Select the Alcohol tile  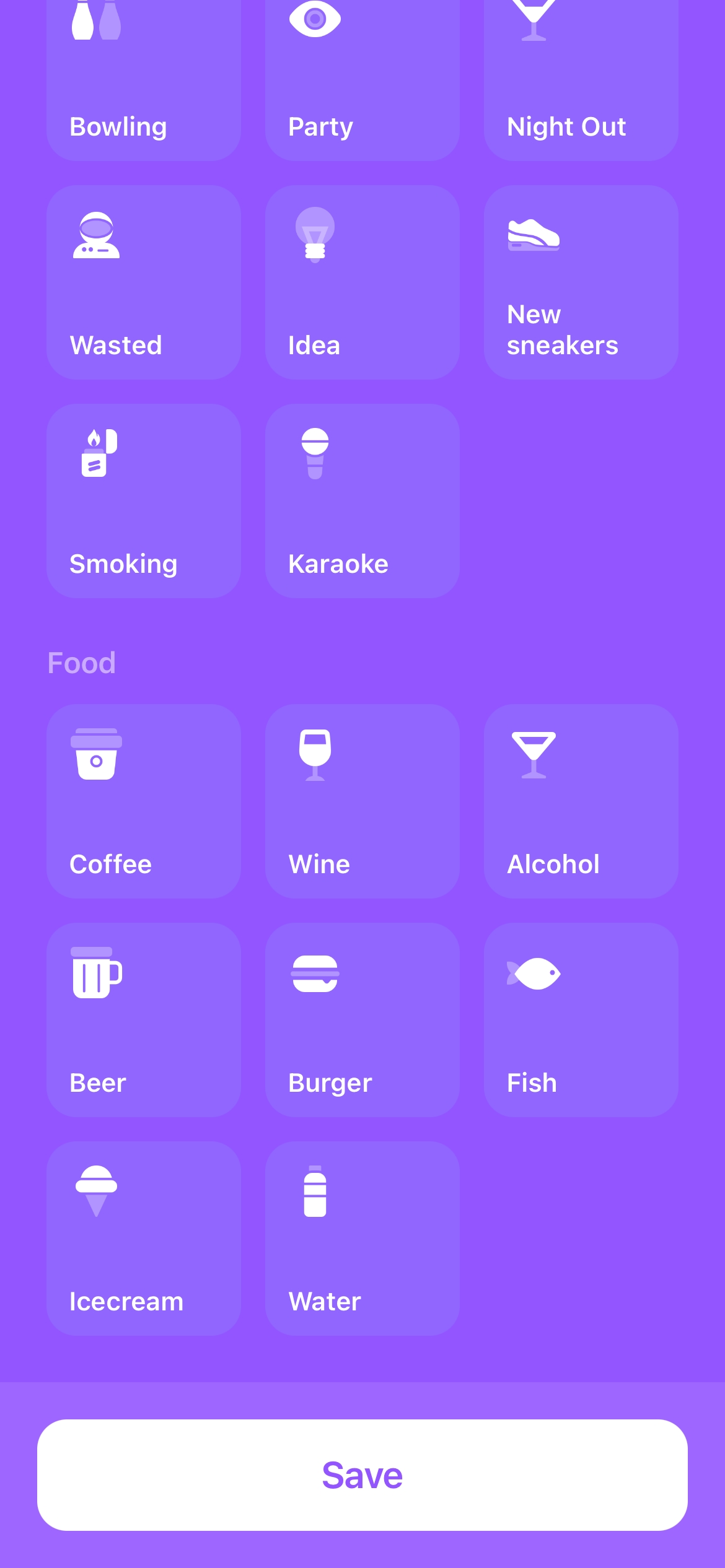point(581,801)
